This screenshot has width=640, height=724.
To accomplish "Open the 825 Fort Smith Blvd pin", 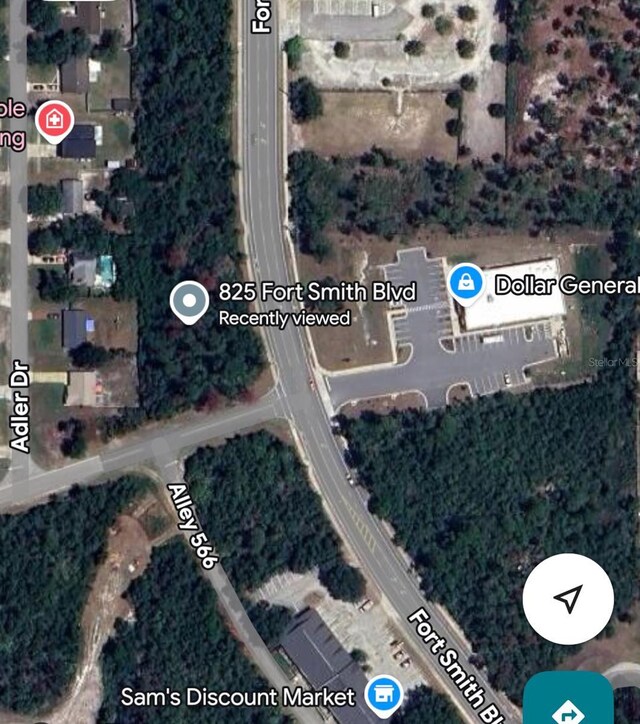I will point(189,302).
